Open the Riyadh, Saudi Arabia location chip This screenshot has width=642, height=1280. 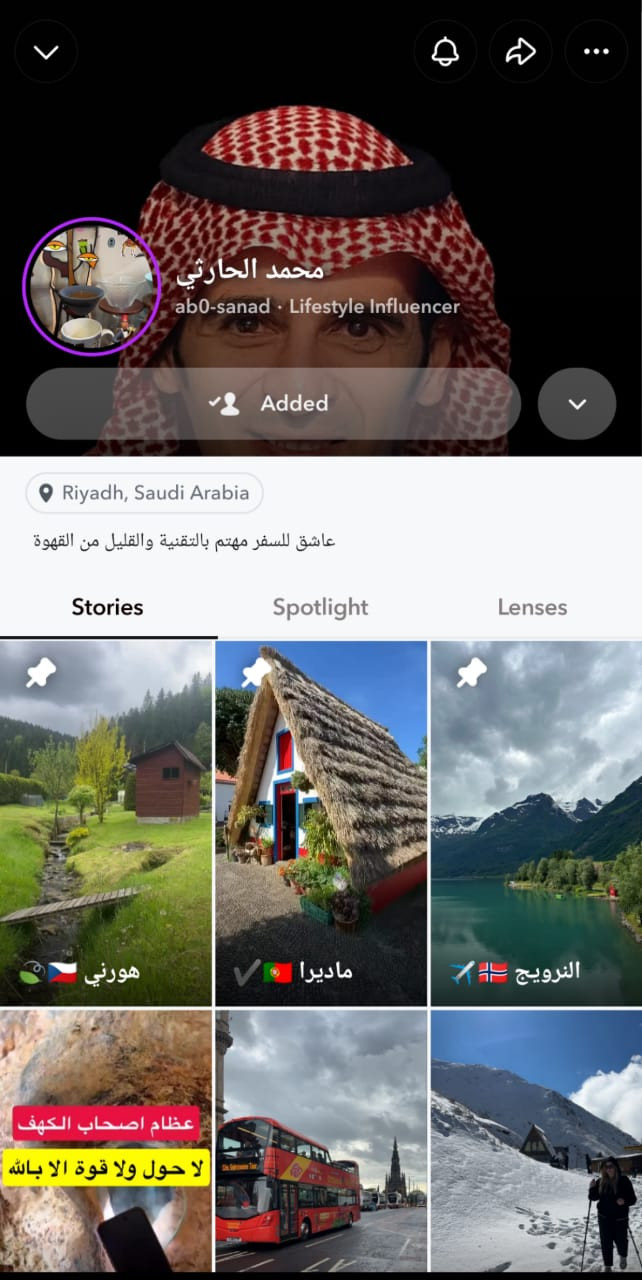click(x=145, y=493)
